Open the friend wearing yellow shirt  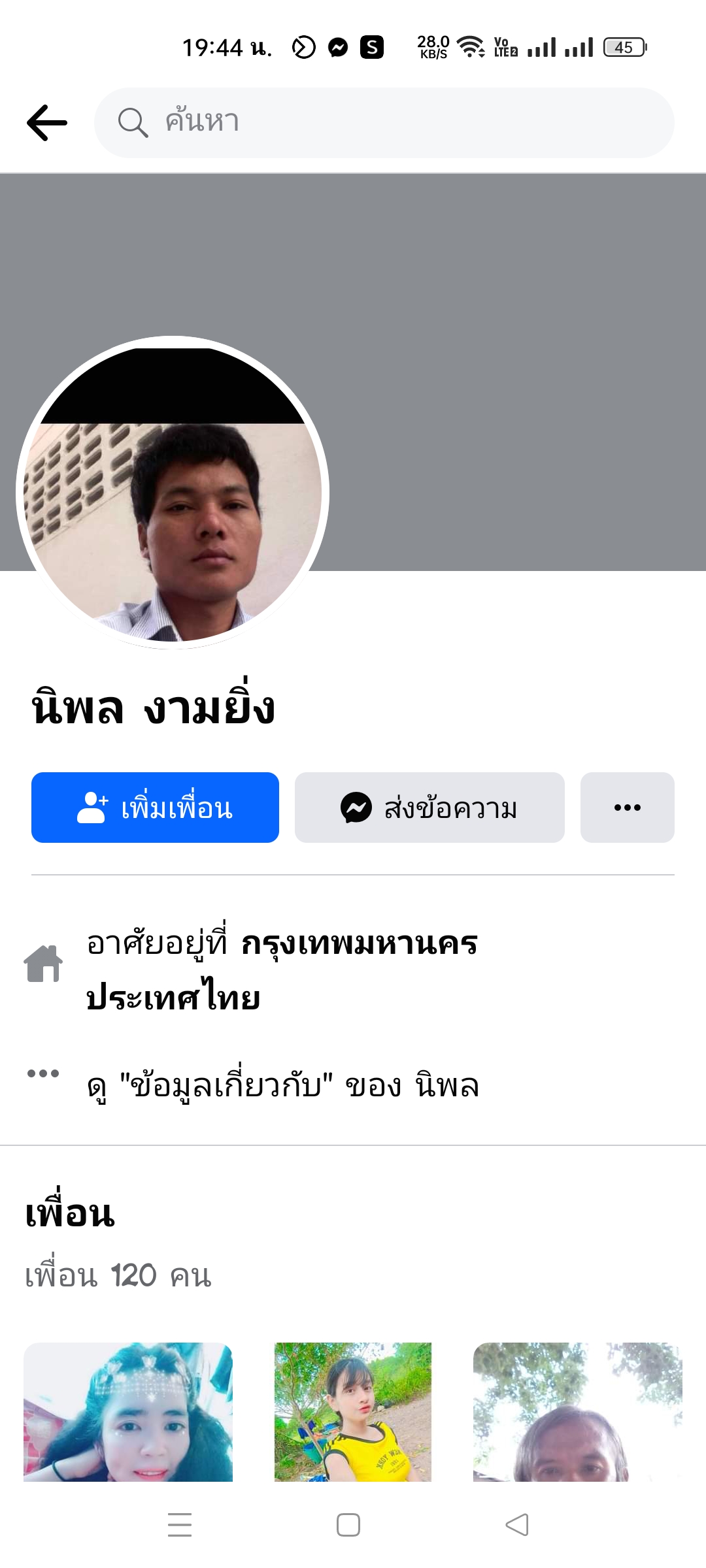[x=353, y=1411]
